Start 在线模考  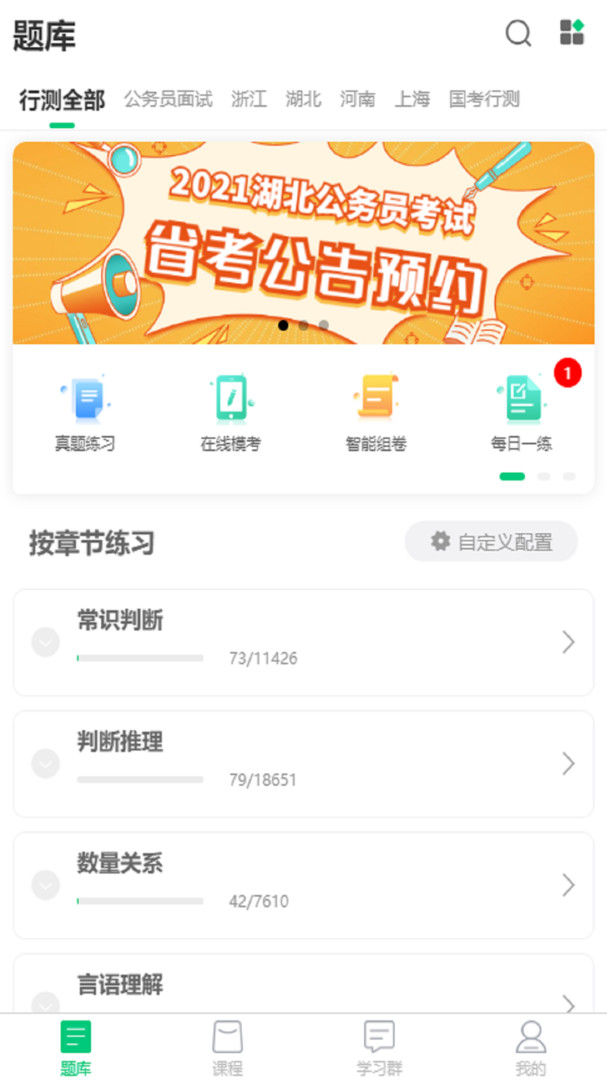coord(230,414)
